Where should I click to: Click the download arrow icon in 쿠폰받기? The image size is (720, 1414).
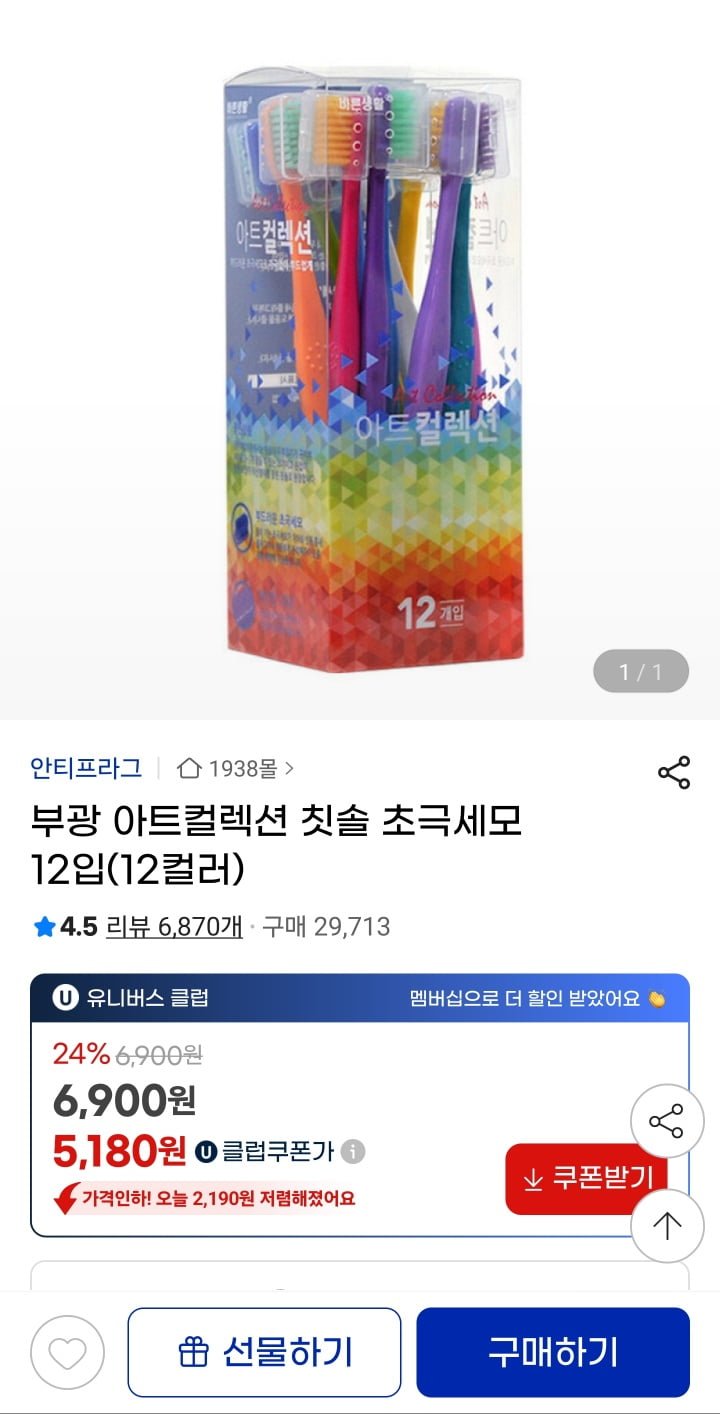[x=531, y=1178]
